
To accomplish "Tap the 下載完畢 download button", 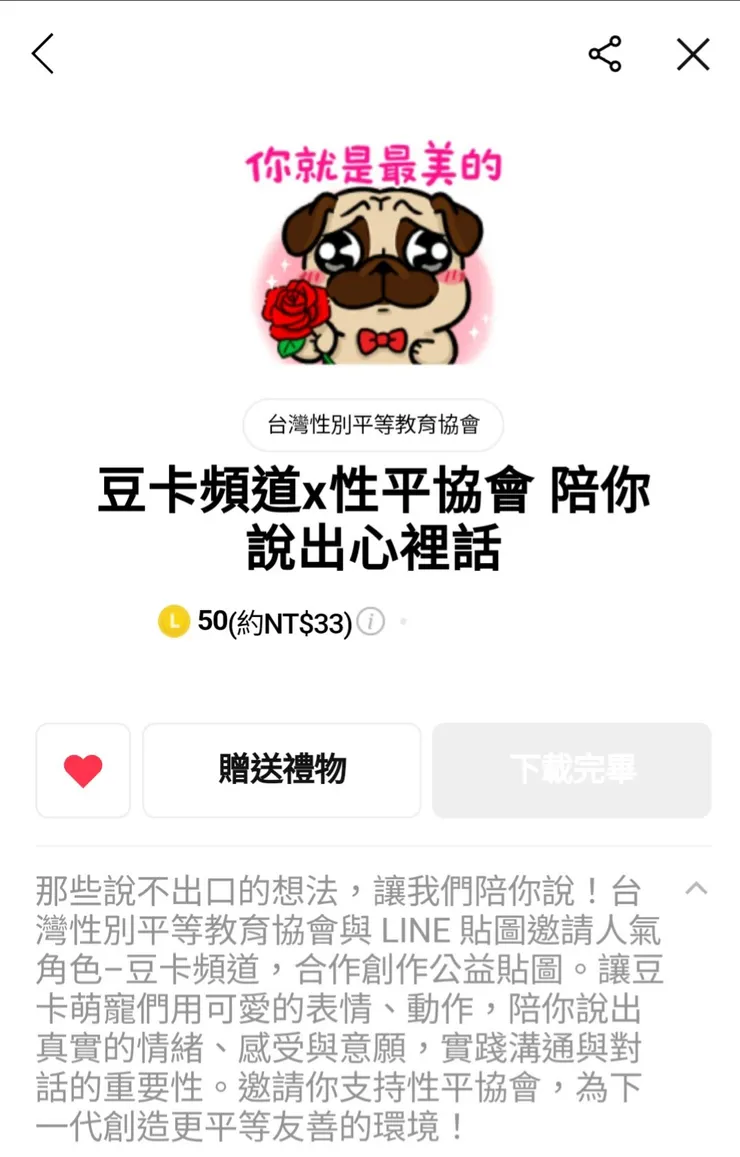I will click(572, 770).
